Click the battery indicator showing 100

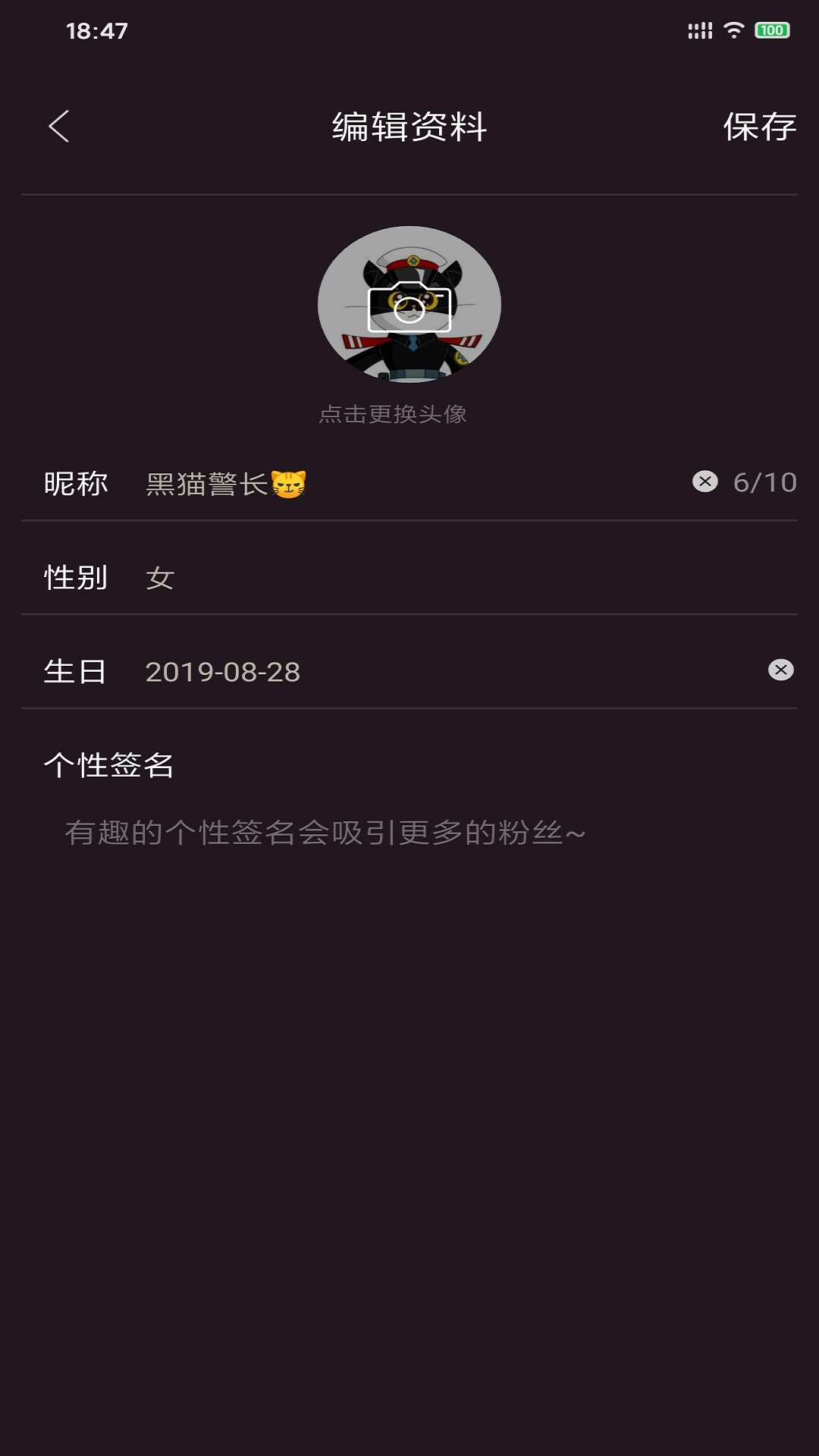[x=773, y=30]
